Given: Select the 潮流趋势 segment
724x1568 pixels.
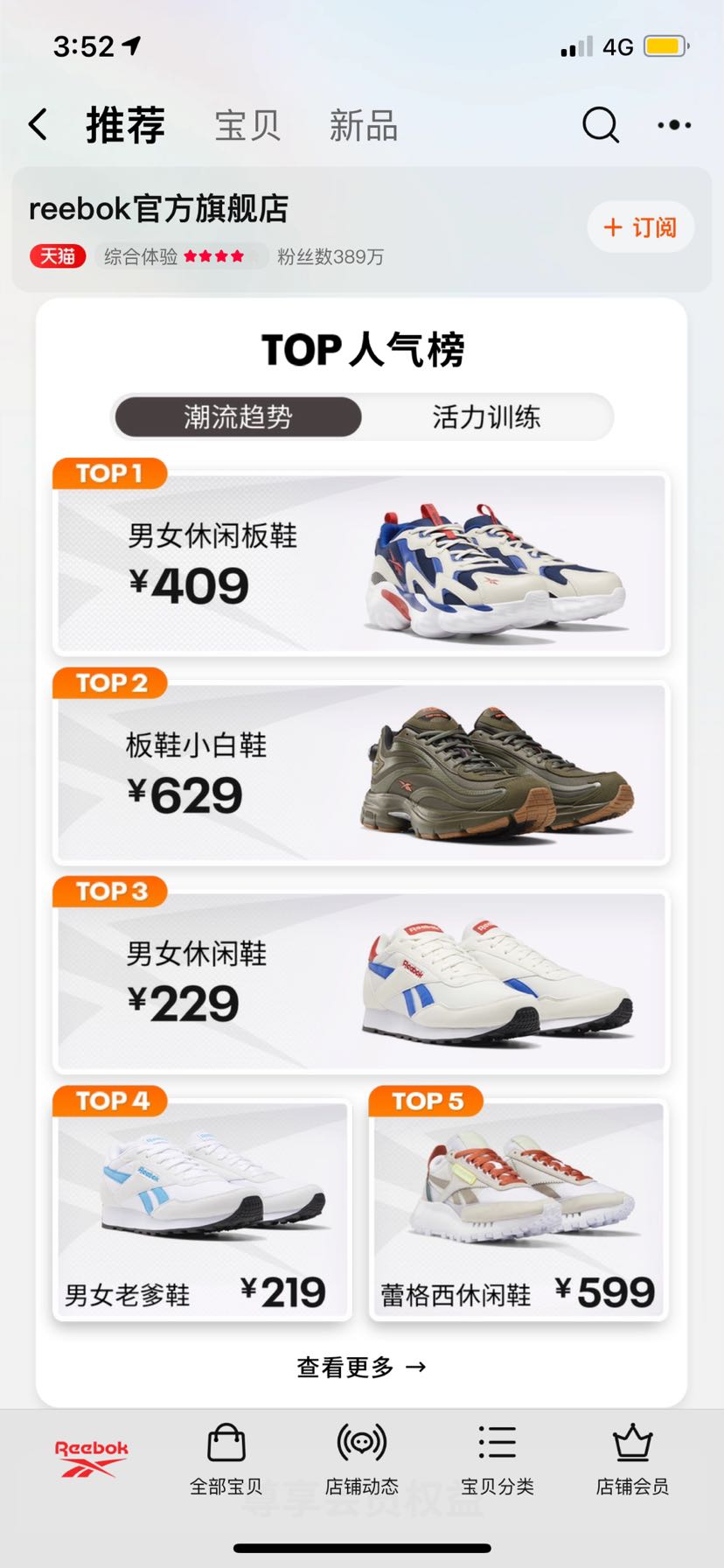Looking at the screenshot, I should pyautogui.click(x=238, y=416).
